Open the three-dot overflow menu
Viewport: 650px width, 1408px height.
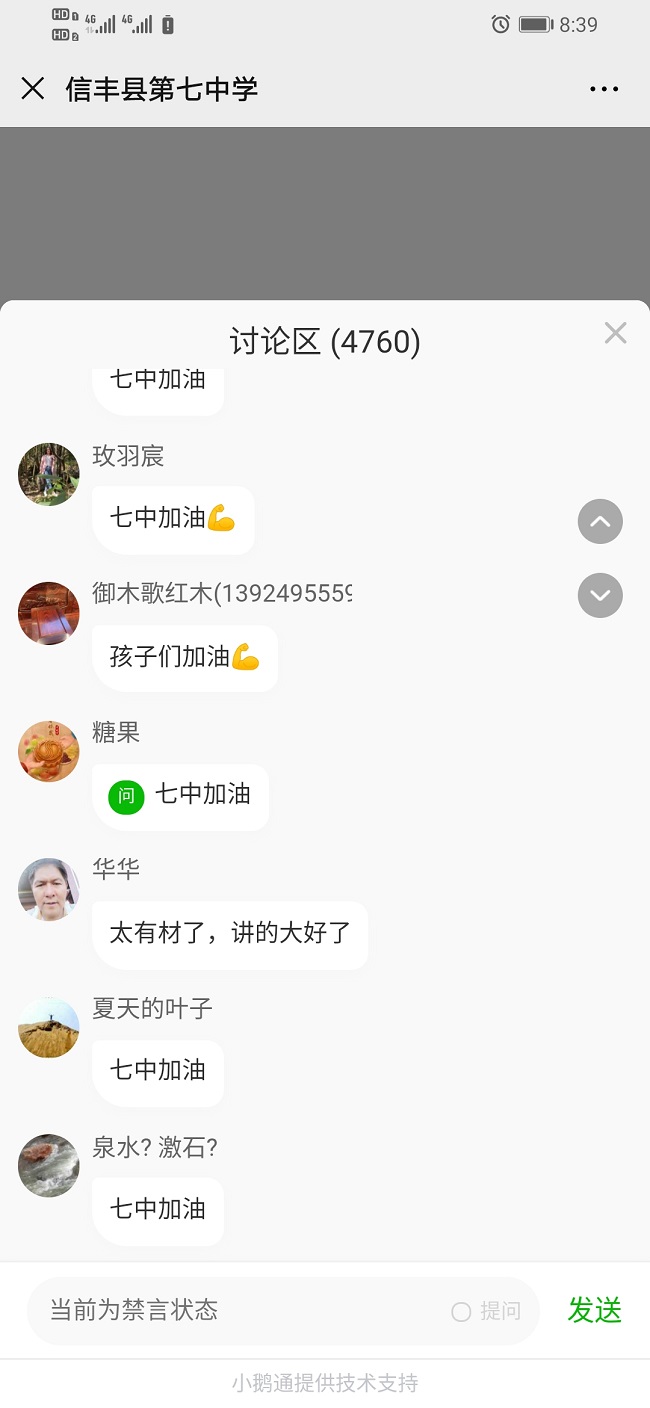point(604,89)
